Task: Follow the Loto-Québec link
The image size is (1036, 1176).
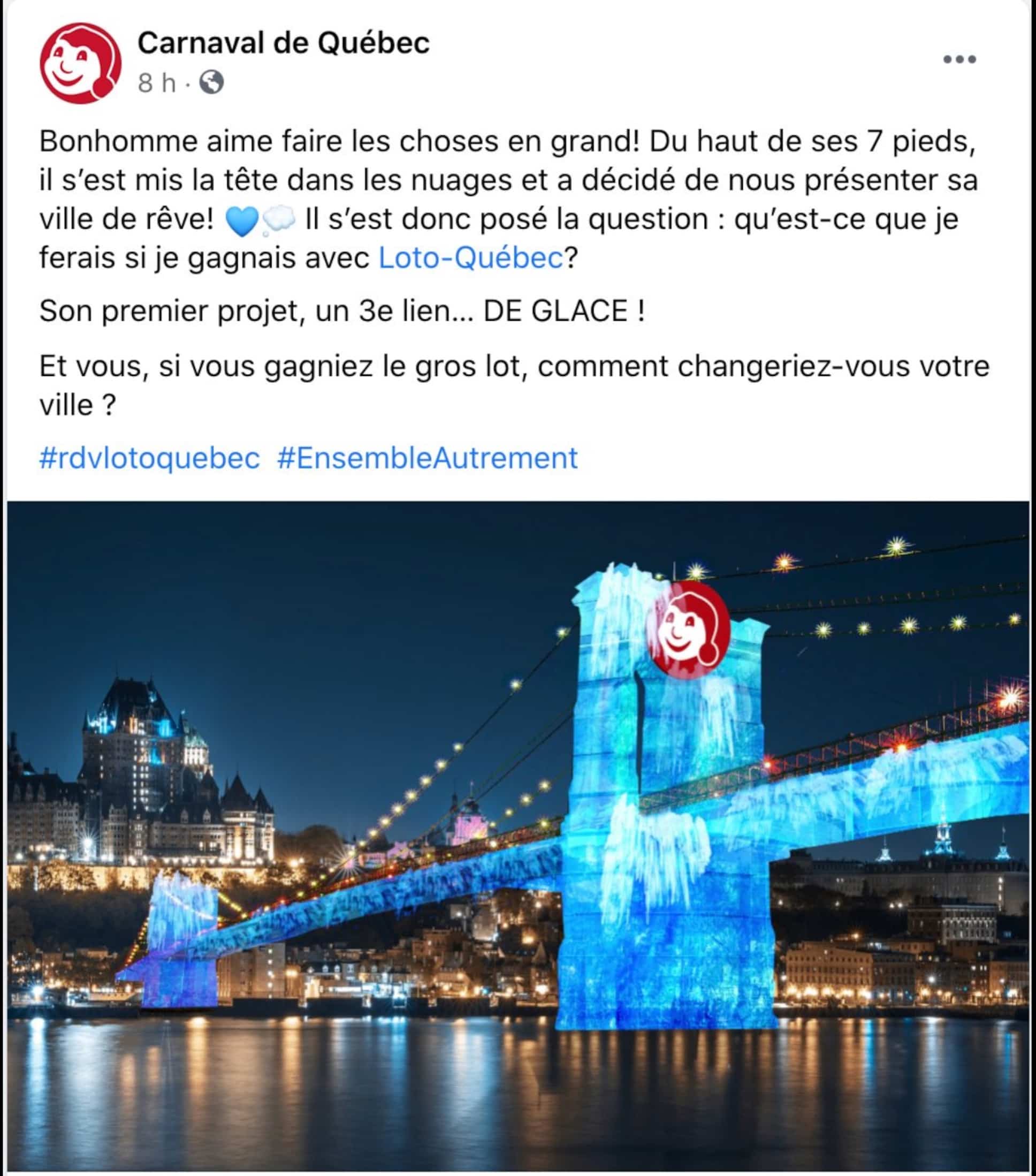Action: point(470,259)
